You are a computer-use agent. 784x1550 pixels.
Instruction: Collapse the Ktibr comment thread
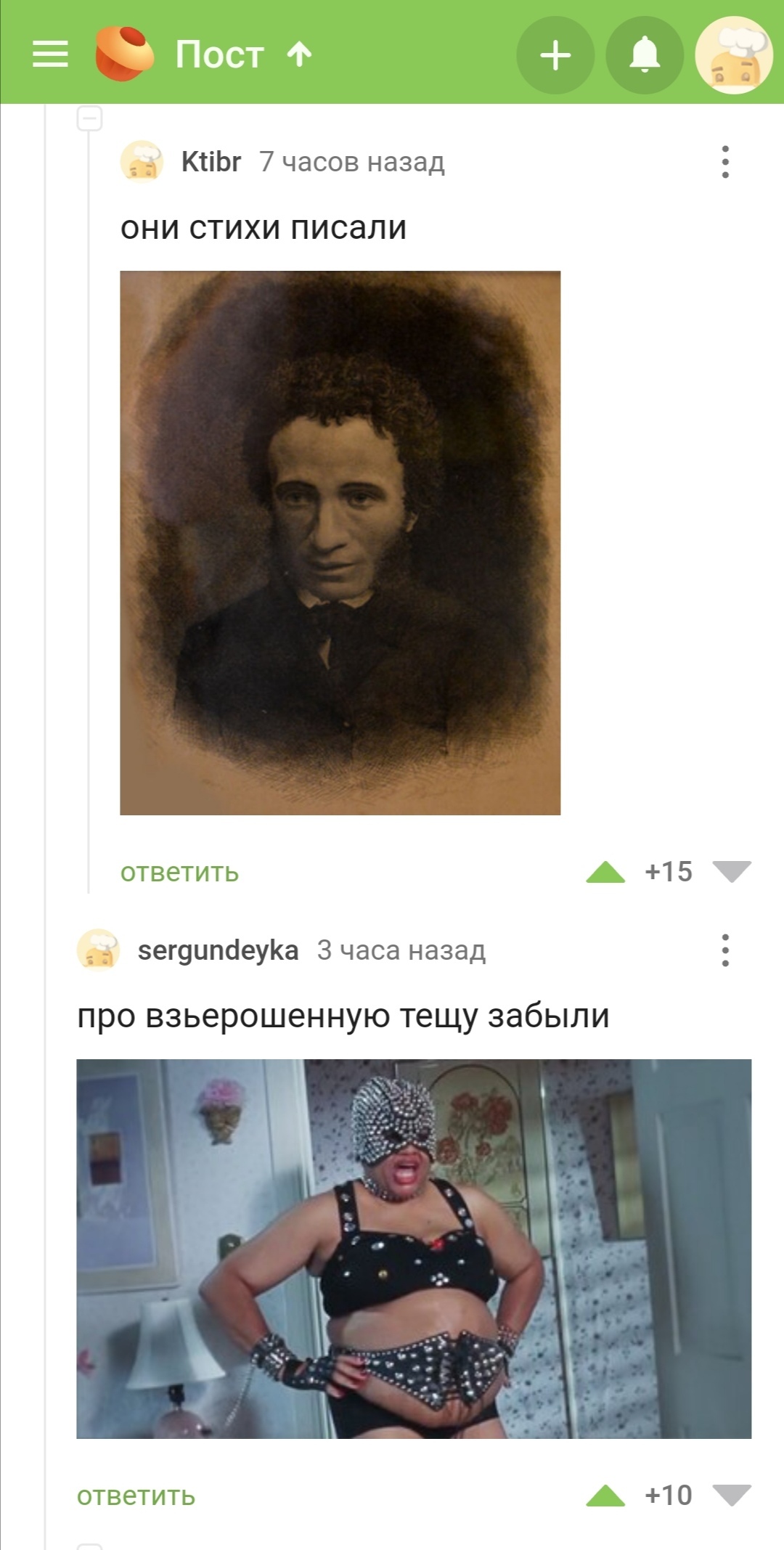pos(90,118)
